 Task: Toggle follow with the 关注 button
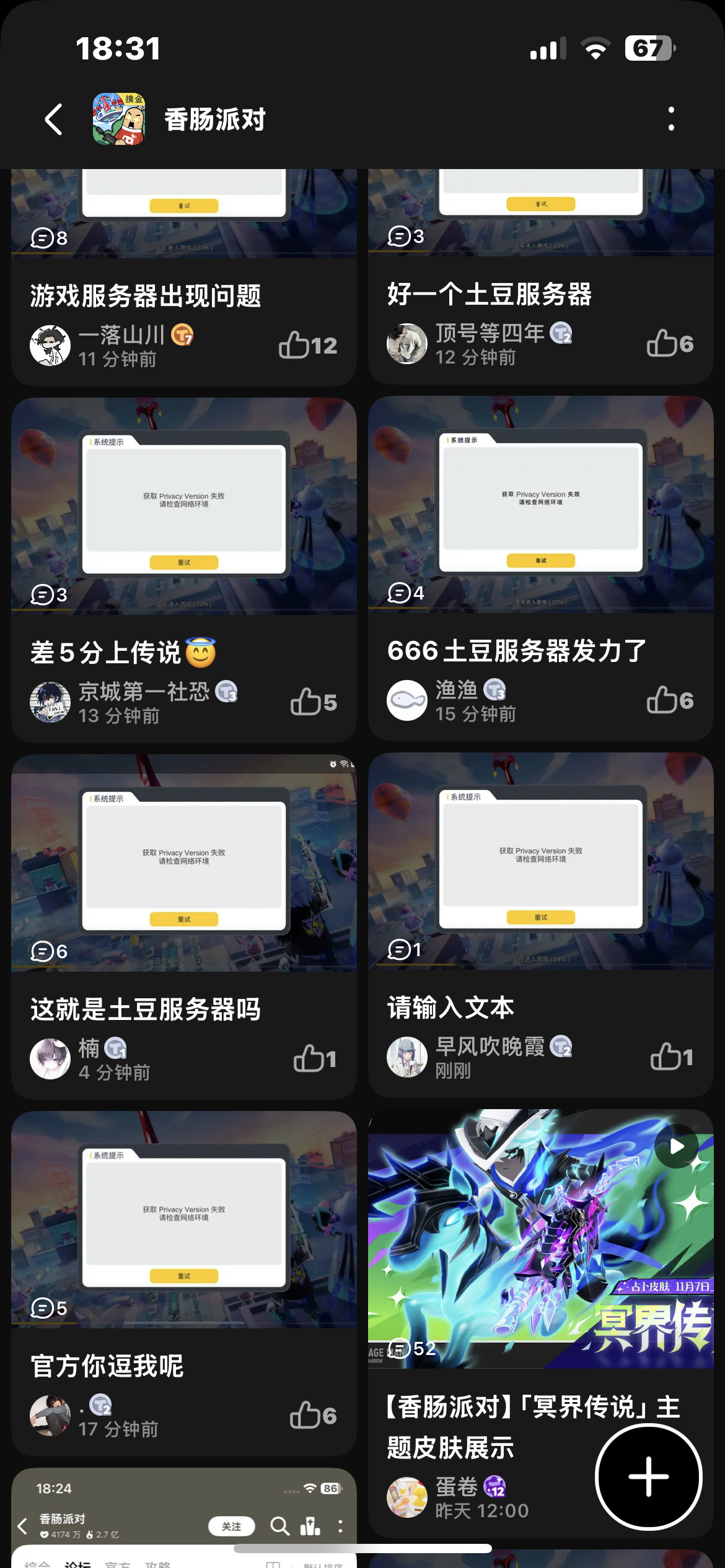click(x=232, y=1527)
